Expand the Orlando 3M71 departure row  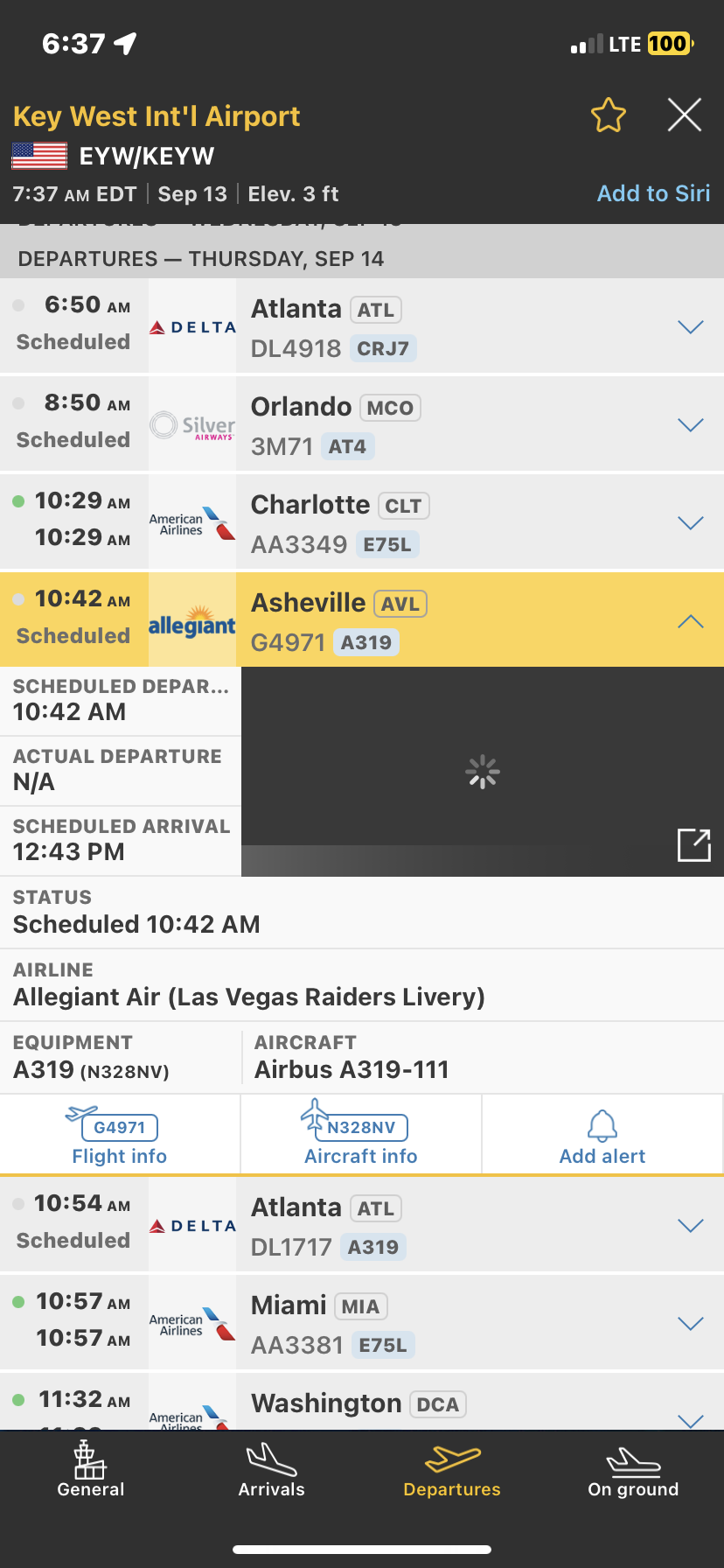pyautogui.click(x=690, y=425)
